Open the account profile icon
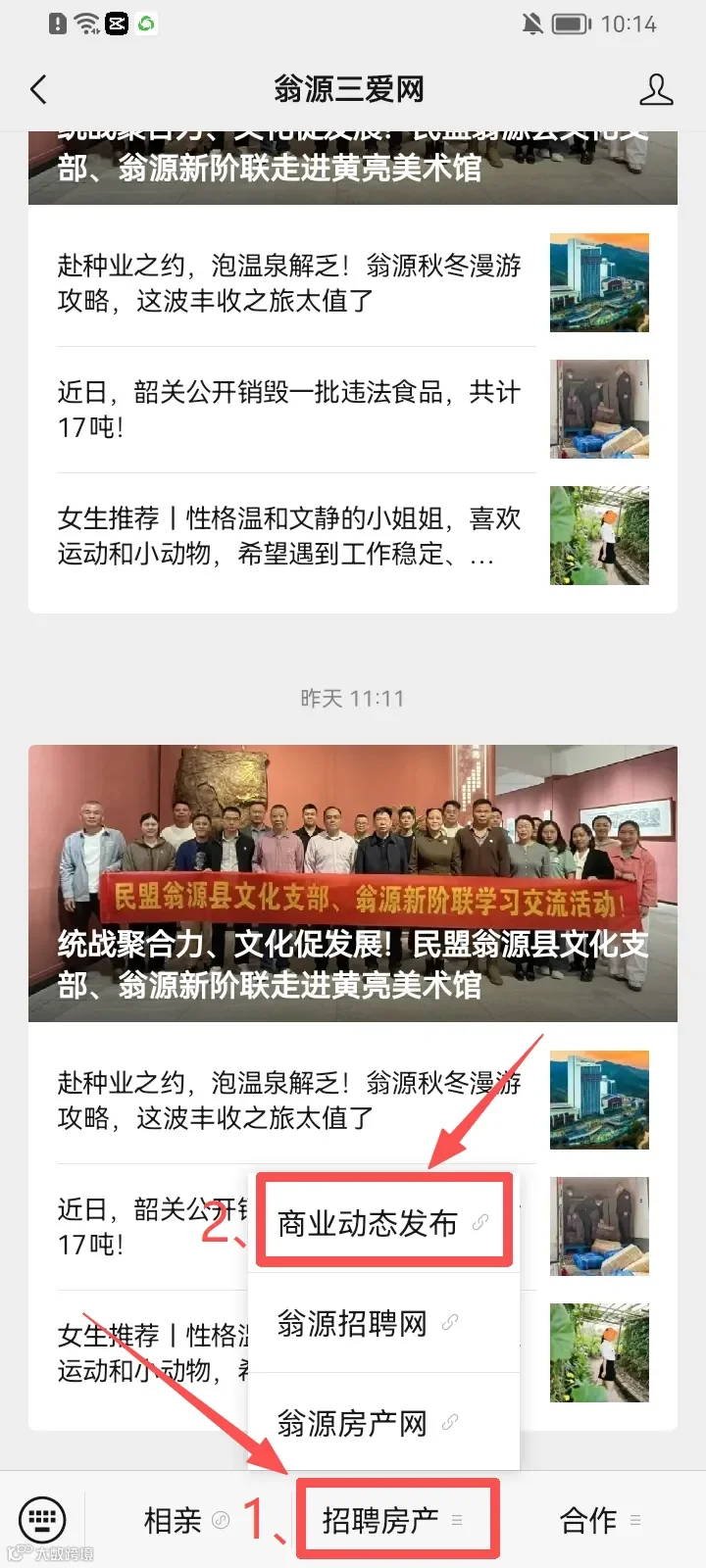The height and width of the screenshot is (1568, 706). 655,90
